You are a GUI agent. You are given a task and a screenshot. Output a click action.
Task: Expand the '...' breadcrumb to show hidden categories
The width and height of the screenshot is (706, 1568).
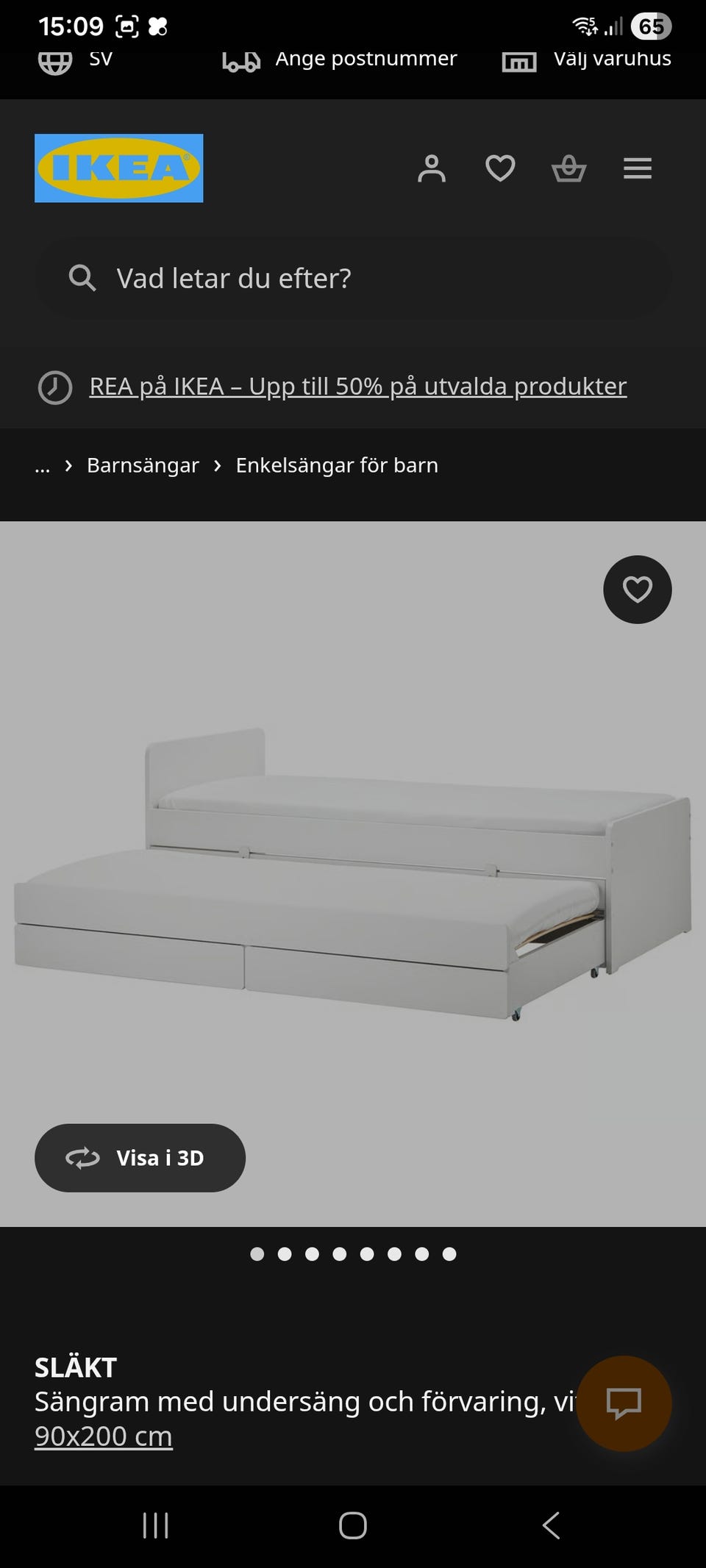(x=42, y=465)
